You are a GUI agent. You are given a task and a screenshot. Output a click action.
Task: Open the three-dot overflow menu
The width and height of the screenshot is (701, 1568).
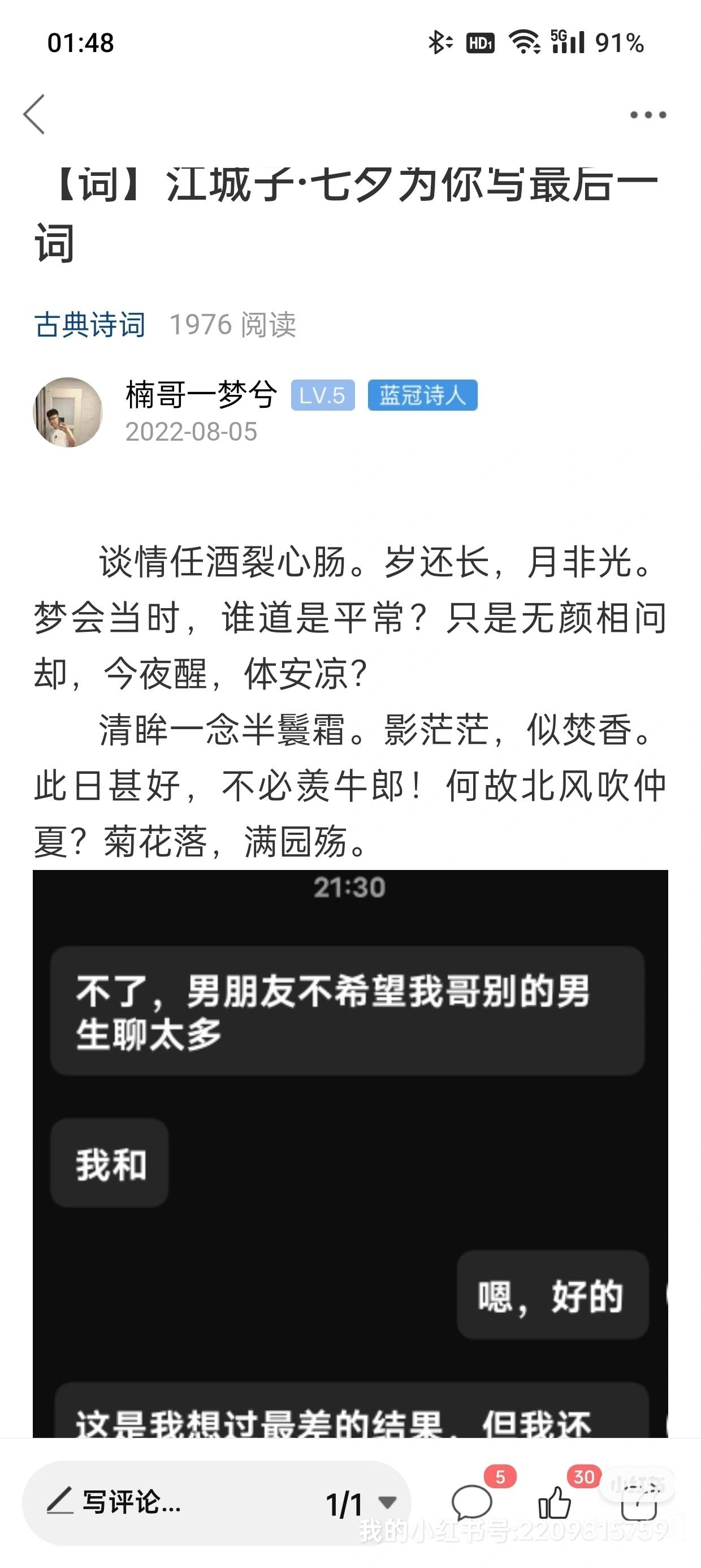647,114
